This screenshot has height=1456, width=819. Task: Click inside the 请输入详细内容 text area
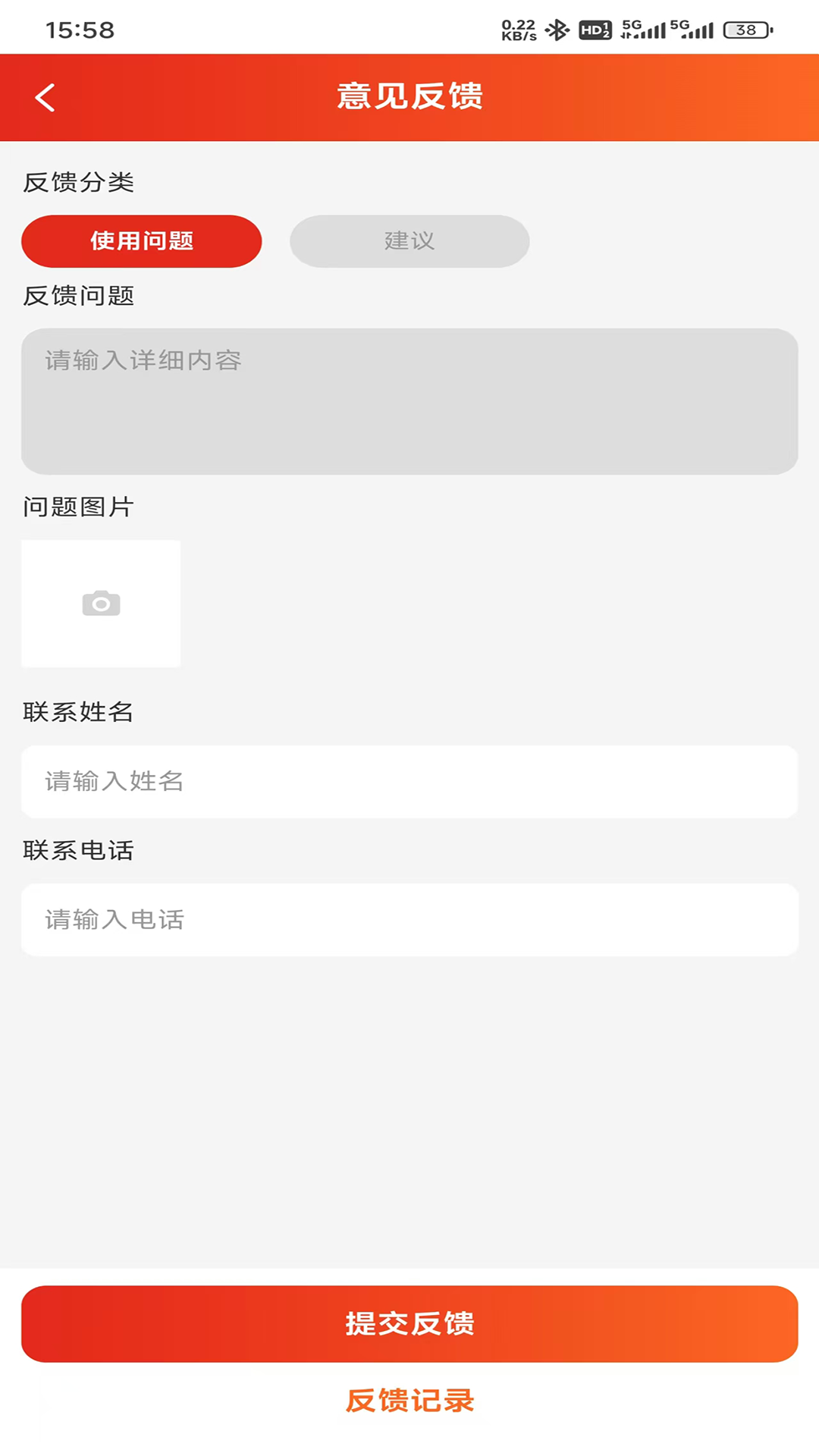(x=409, y=398)
